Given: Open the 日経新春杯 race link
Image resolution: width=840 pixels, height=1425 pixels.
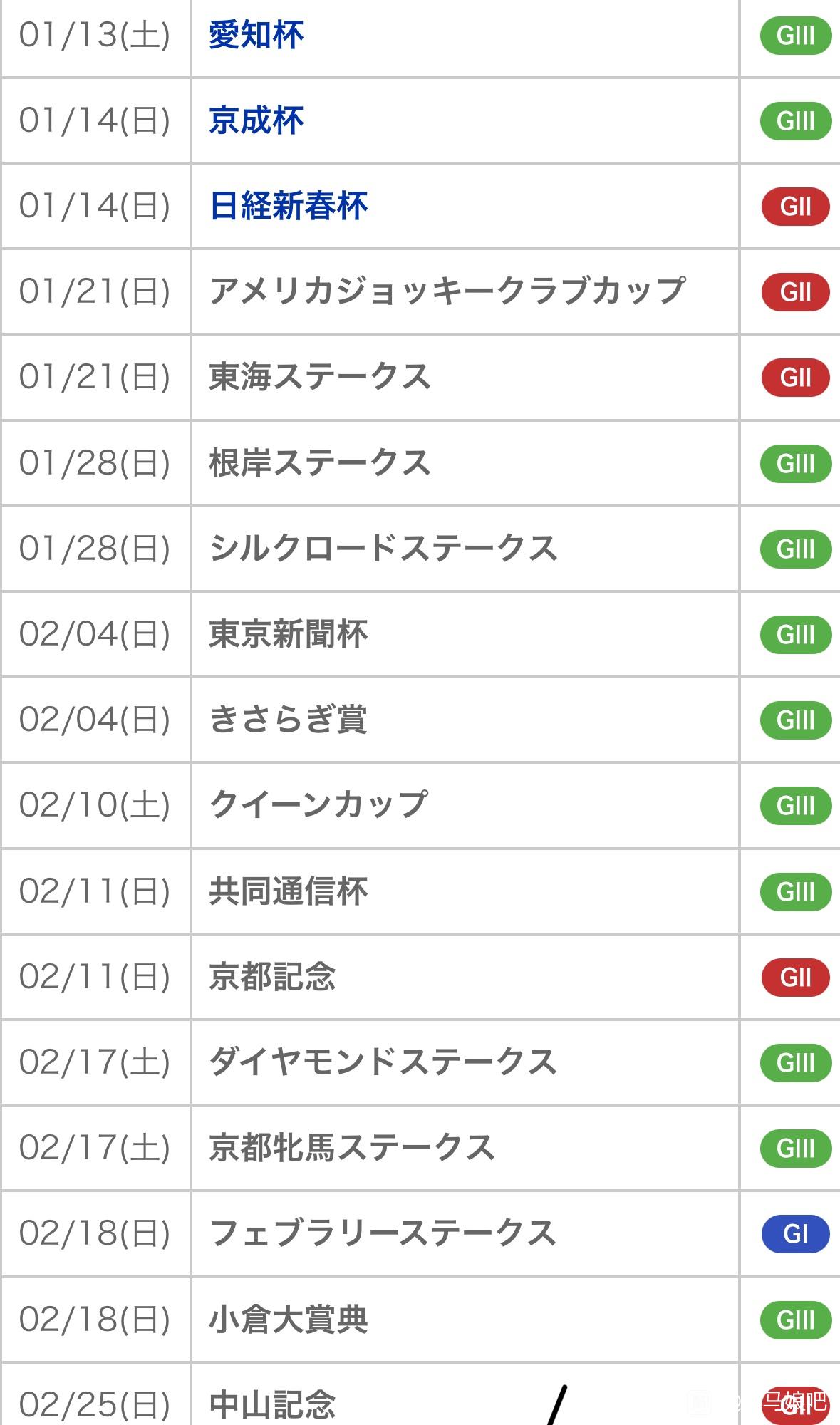Looking at the screenshot, I should click(289, 206).
